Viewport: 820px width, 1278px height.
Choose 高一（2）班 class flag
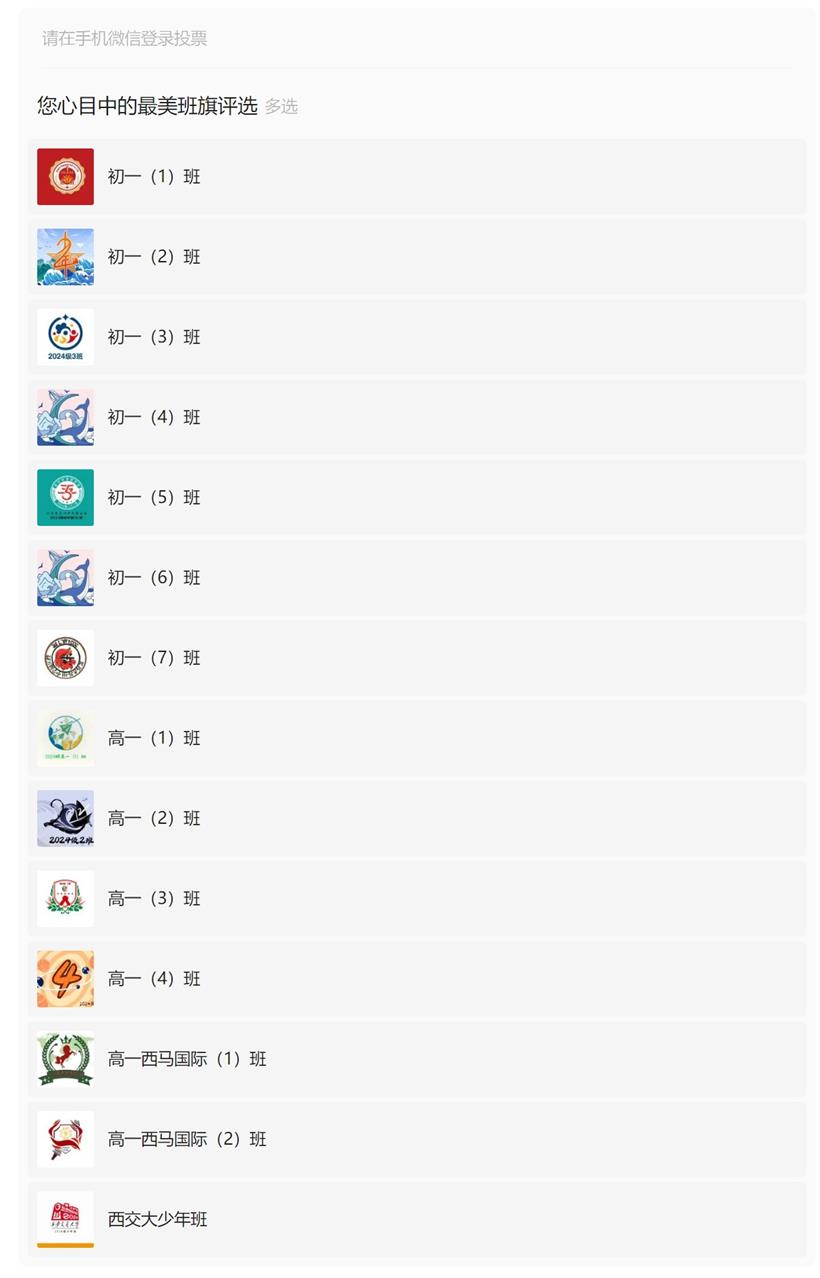tap(154, 818)
